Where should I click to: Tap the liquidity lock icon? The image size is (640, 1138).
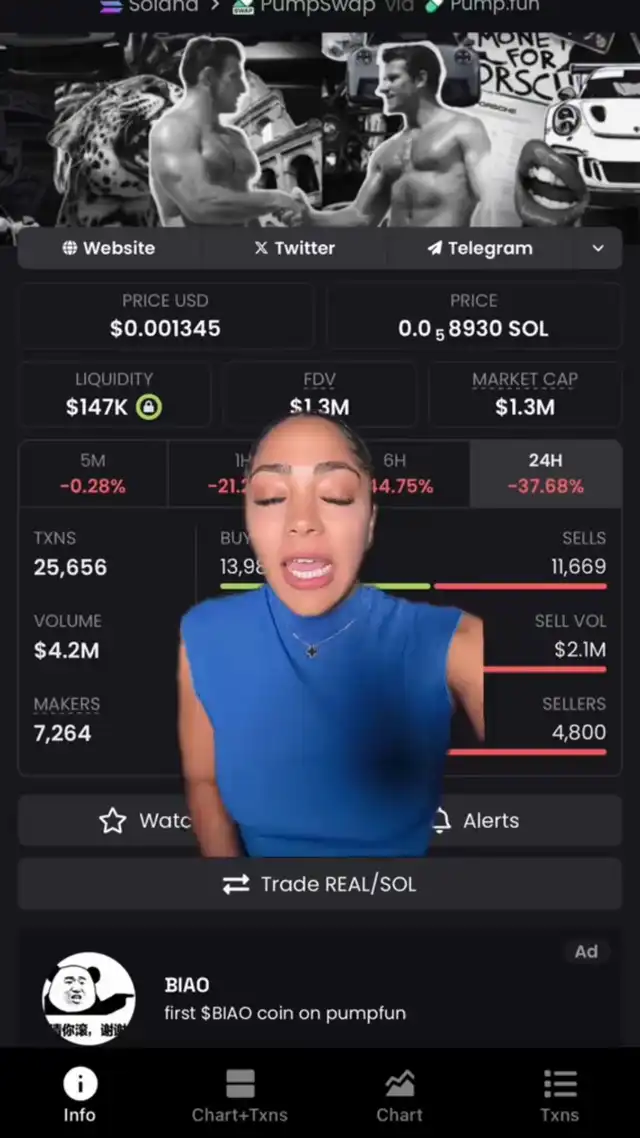pos(149,407)
